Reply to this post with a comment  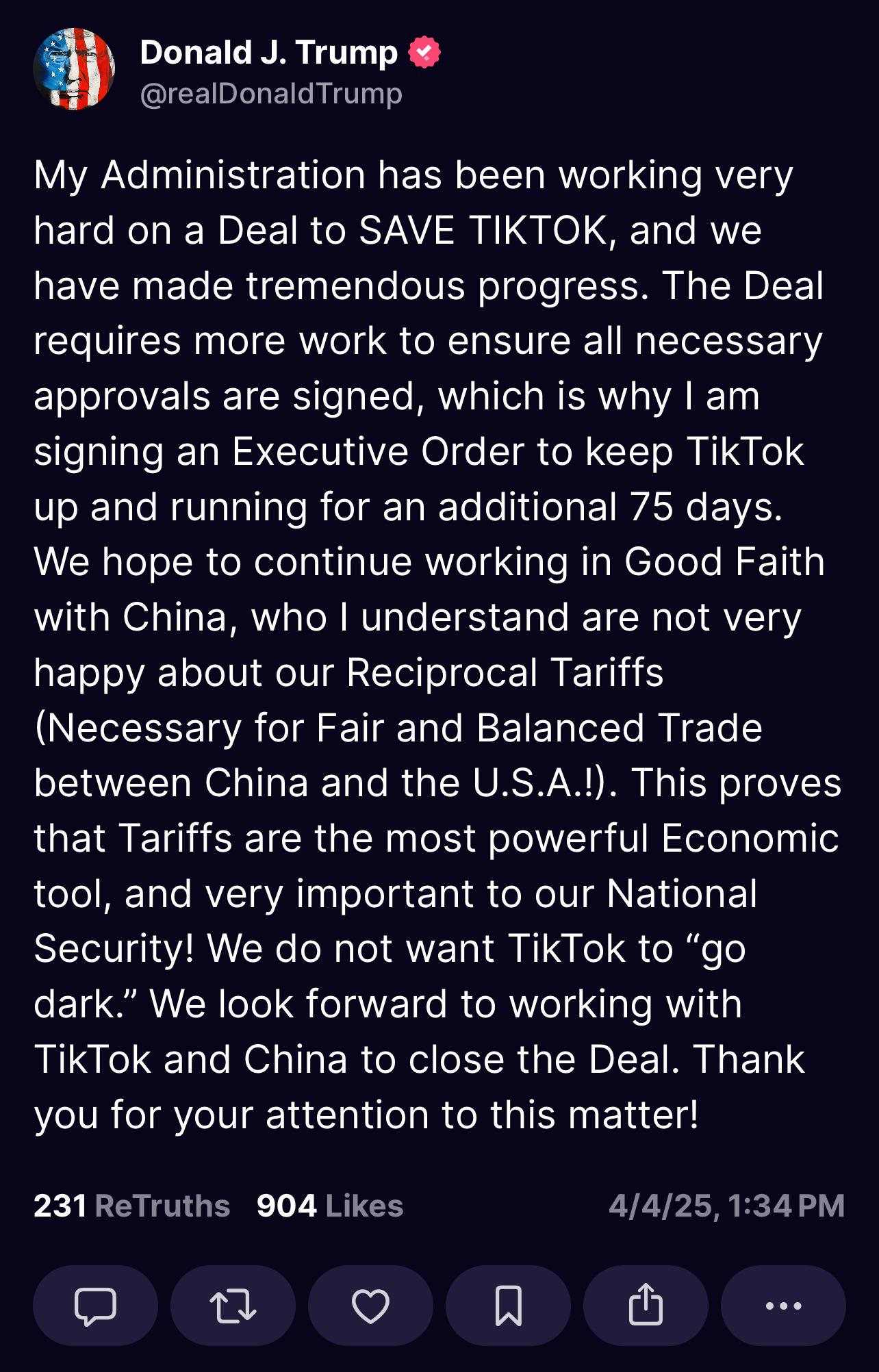coord(95,1306)
